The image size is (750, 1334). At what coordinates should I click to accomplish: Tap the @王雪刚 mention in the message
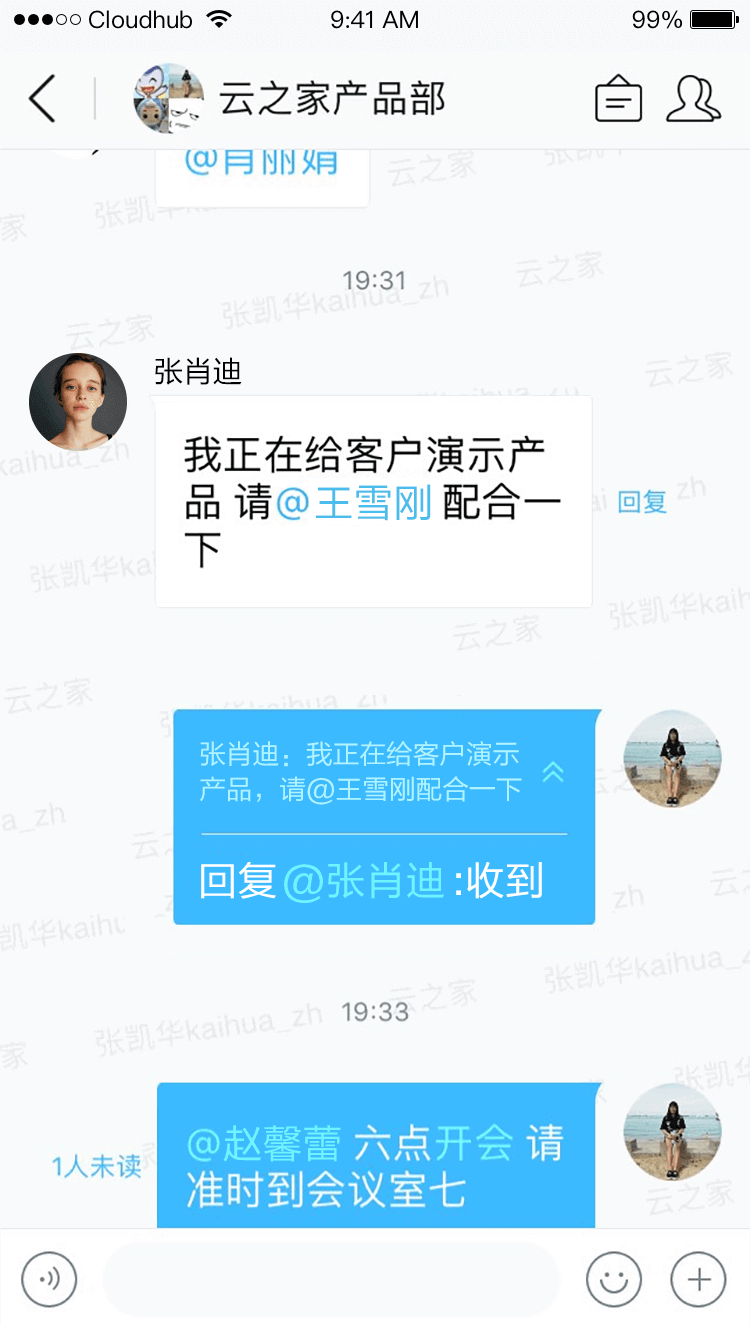point(353,503)
